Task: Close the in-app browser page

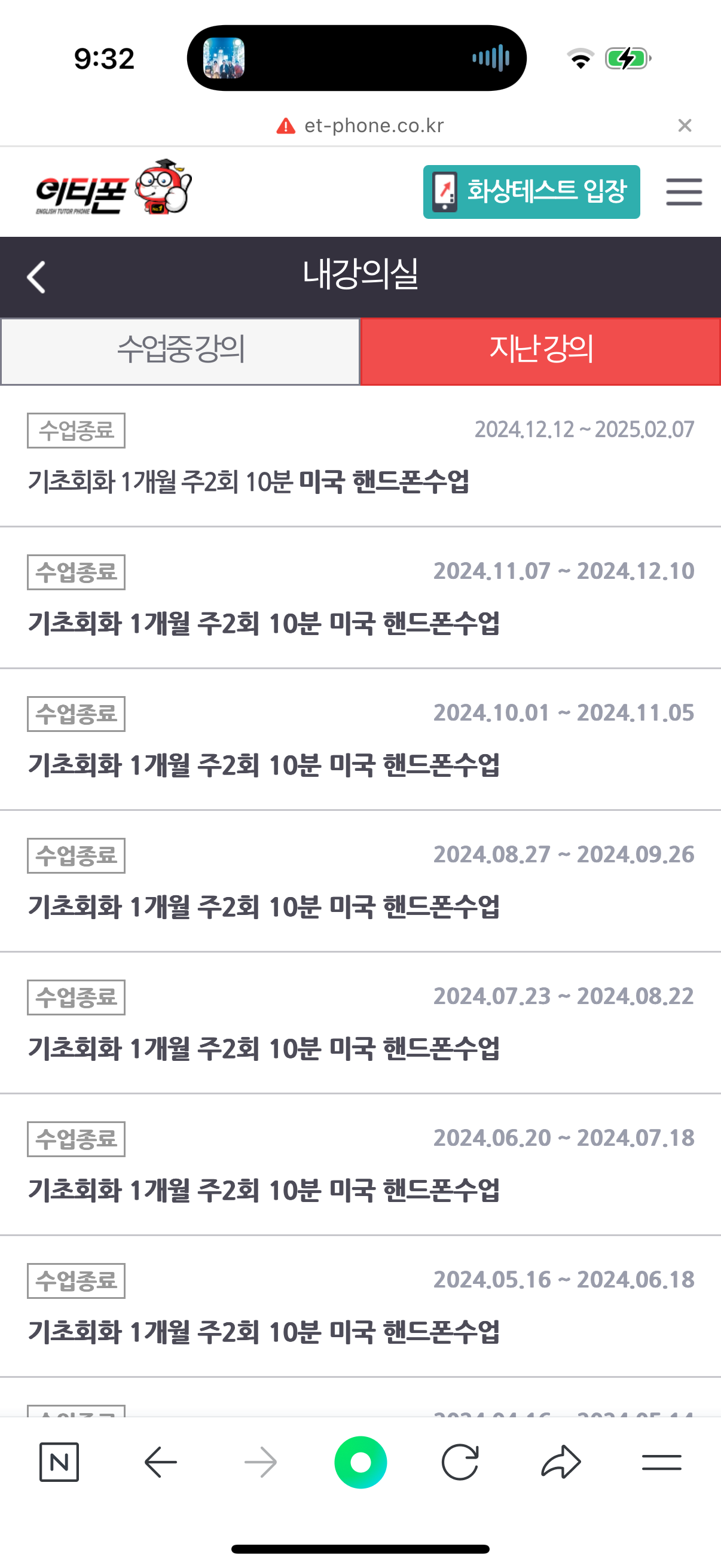Action: [685, 126]
